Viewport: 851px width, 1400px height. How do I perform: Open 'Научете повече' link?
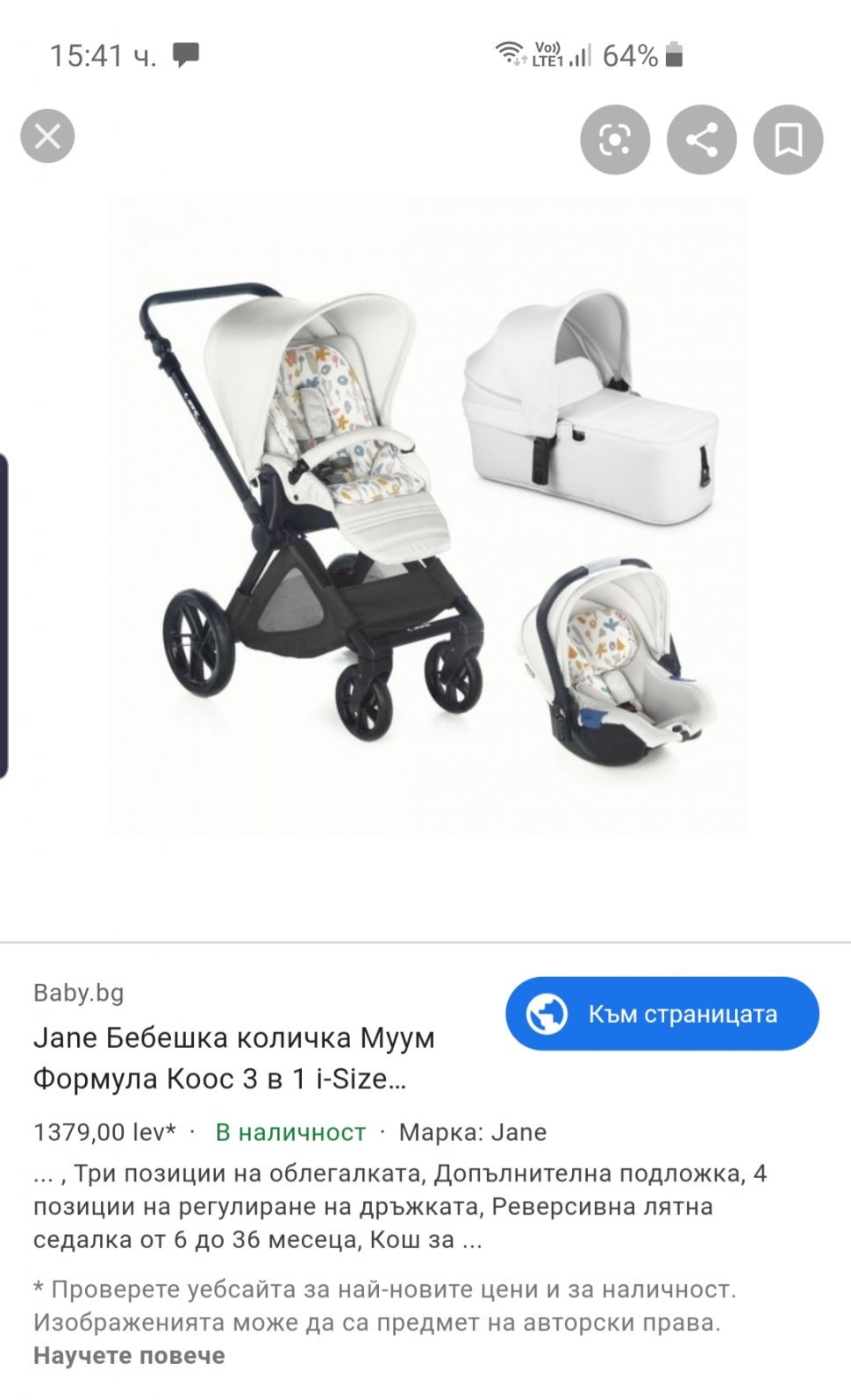click(x=129, y=1355)
